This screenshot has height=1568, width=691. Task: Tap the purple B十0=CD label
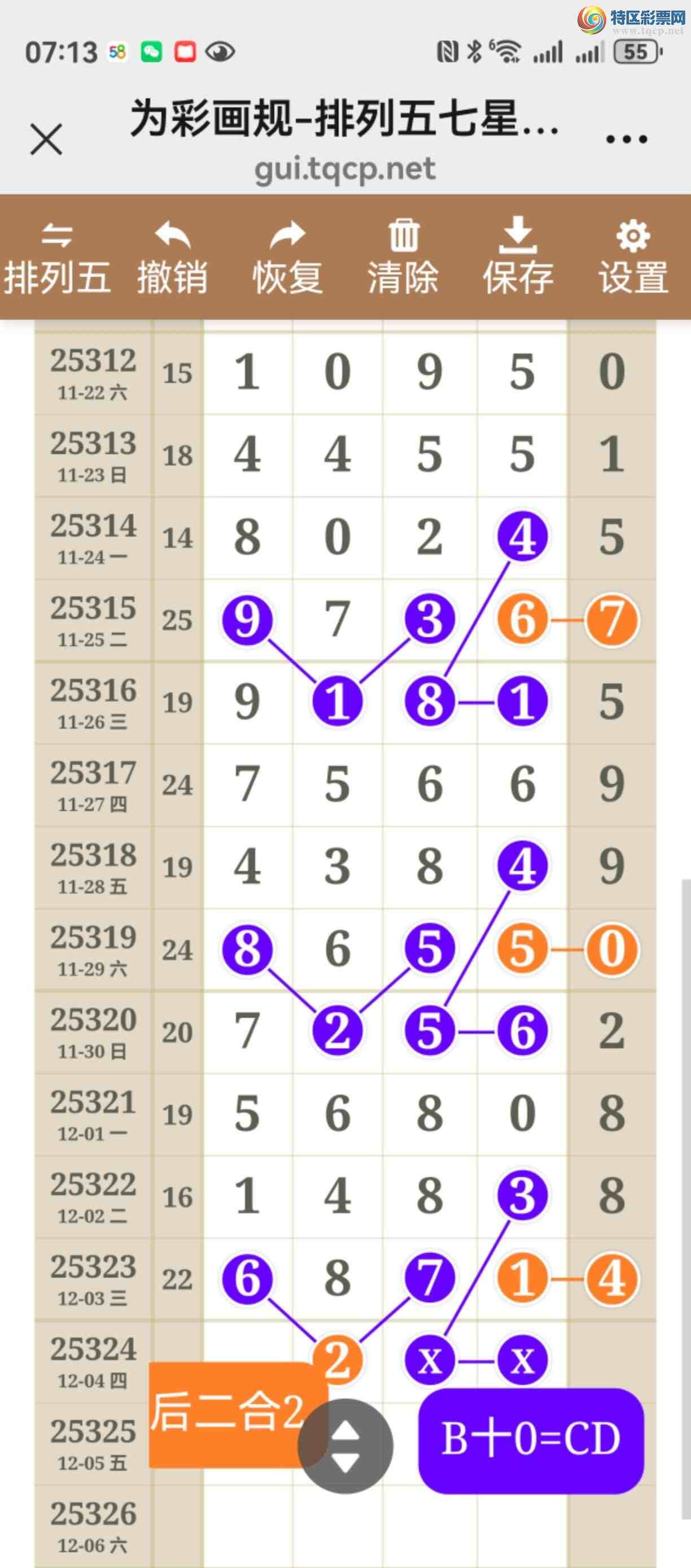531,1440
